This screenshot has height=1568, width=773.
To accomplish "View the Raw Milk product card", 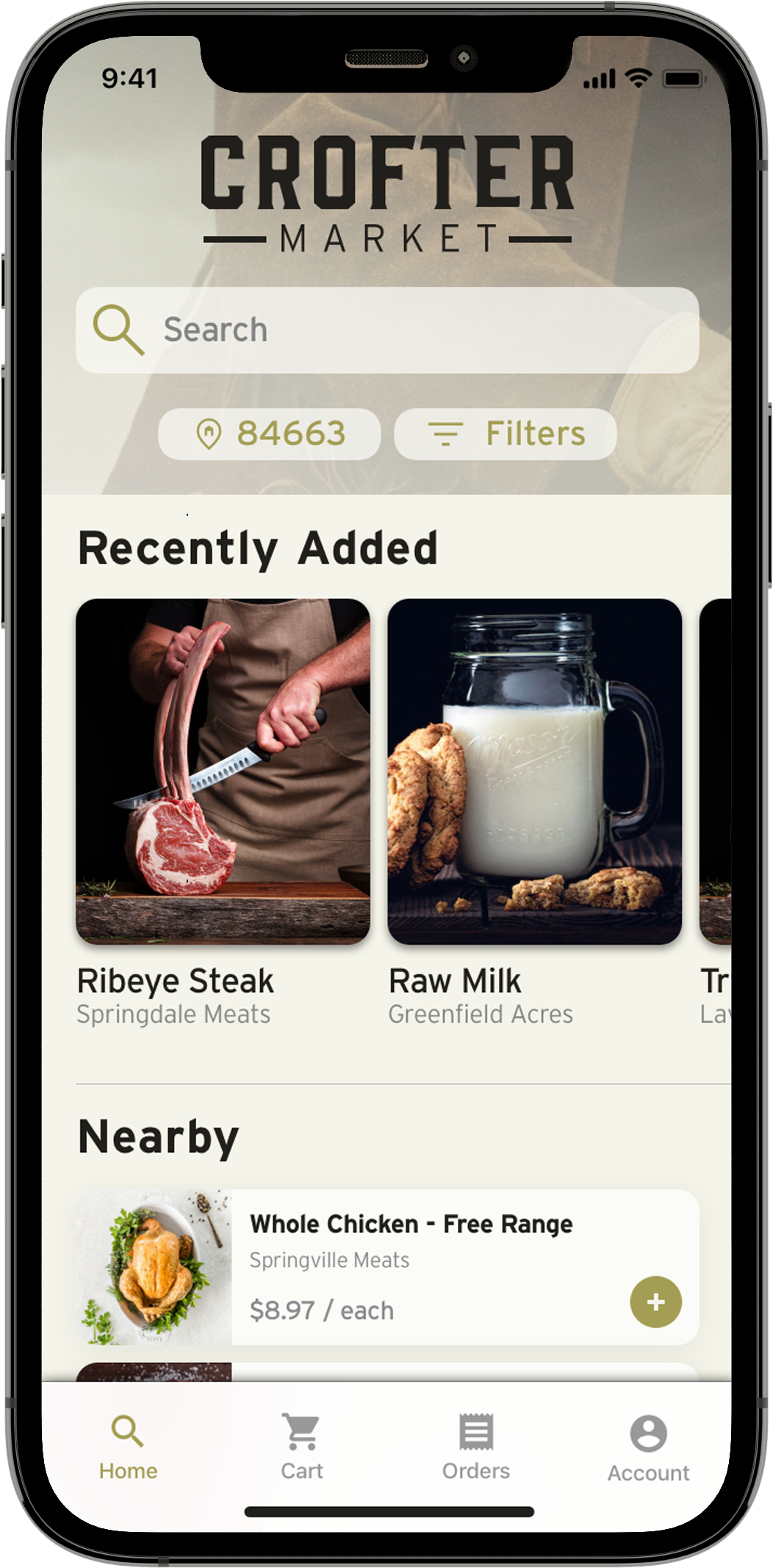I will click(x=534, y=771).
